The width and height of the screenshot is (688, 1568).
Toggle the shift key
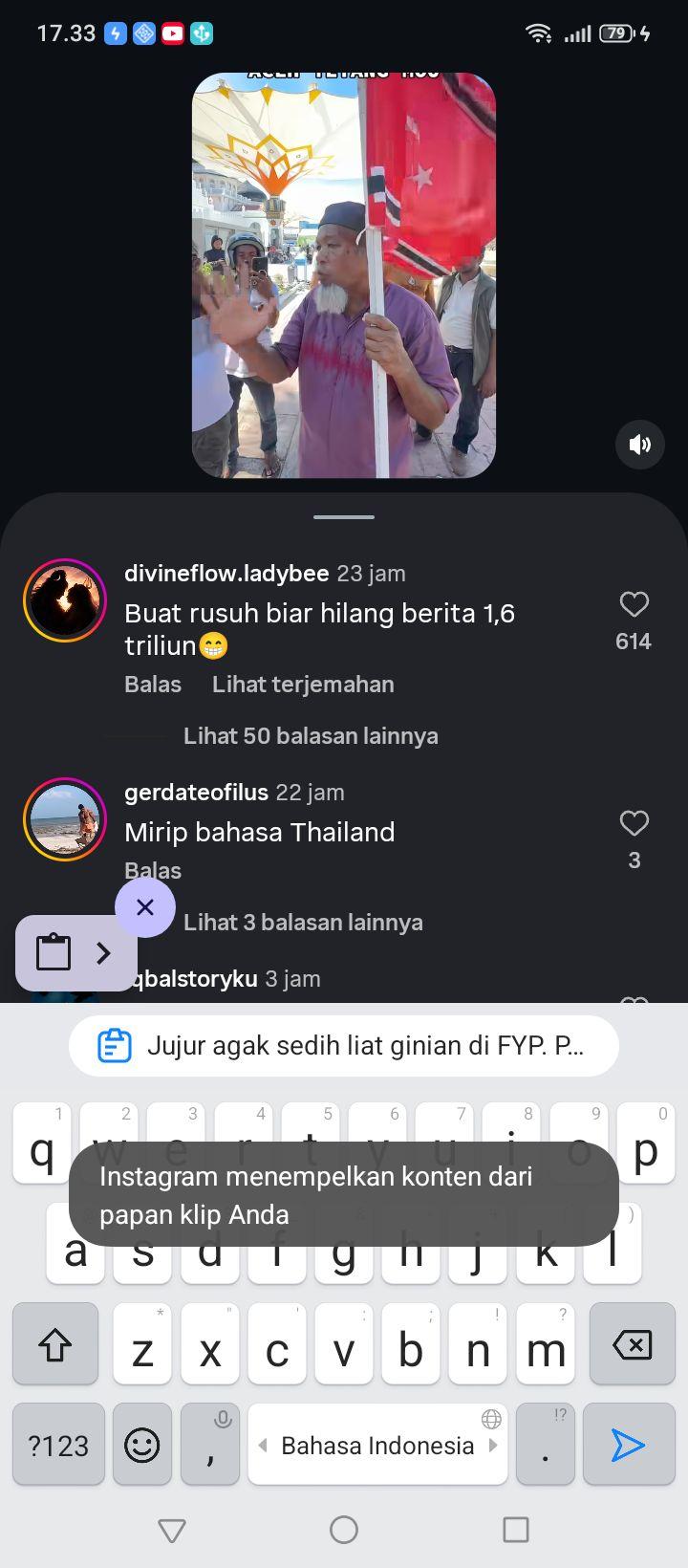pyautogui.click(x=55, y=1344)
